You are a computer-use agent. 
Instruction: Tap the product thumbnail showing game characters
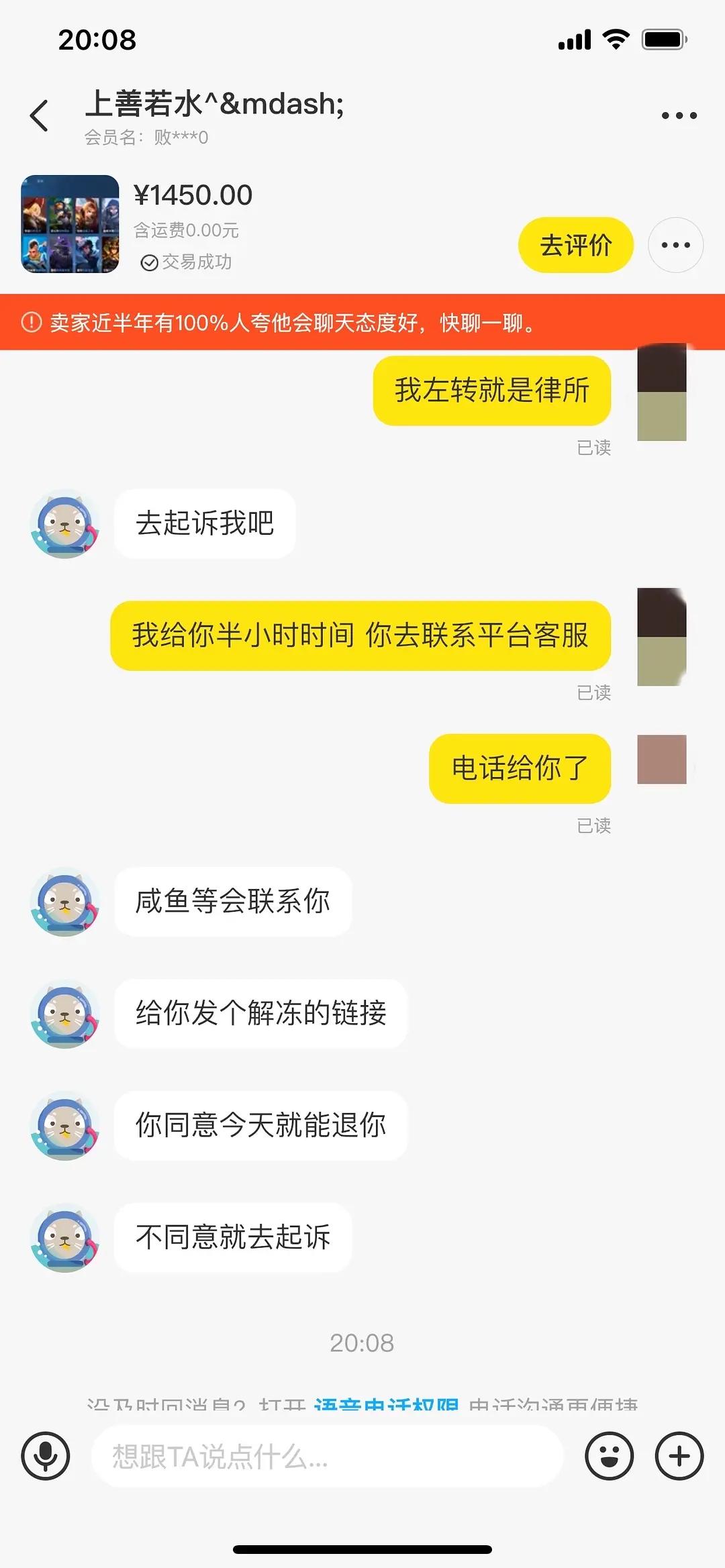pos(70,223)
